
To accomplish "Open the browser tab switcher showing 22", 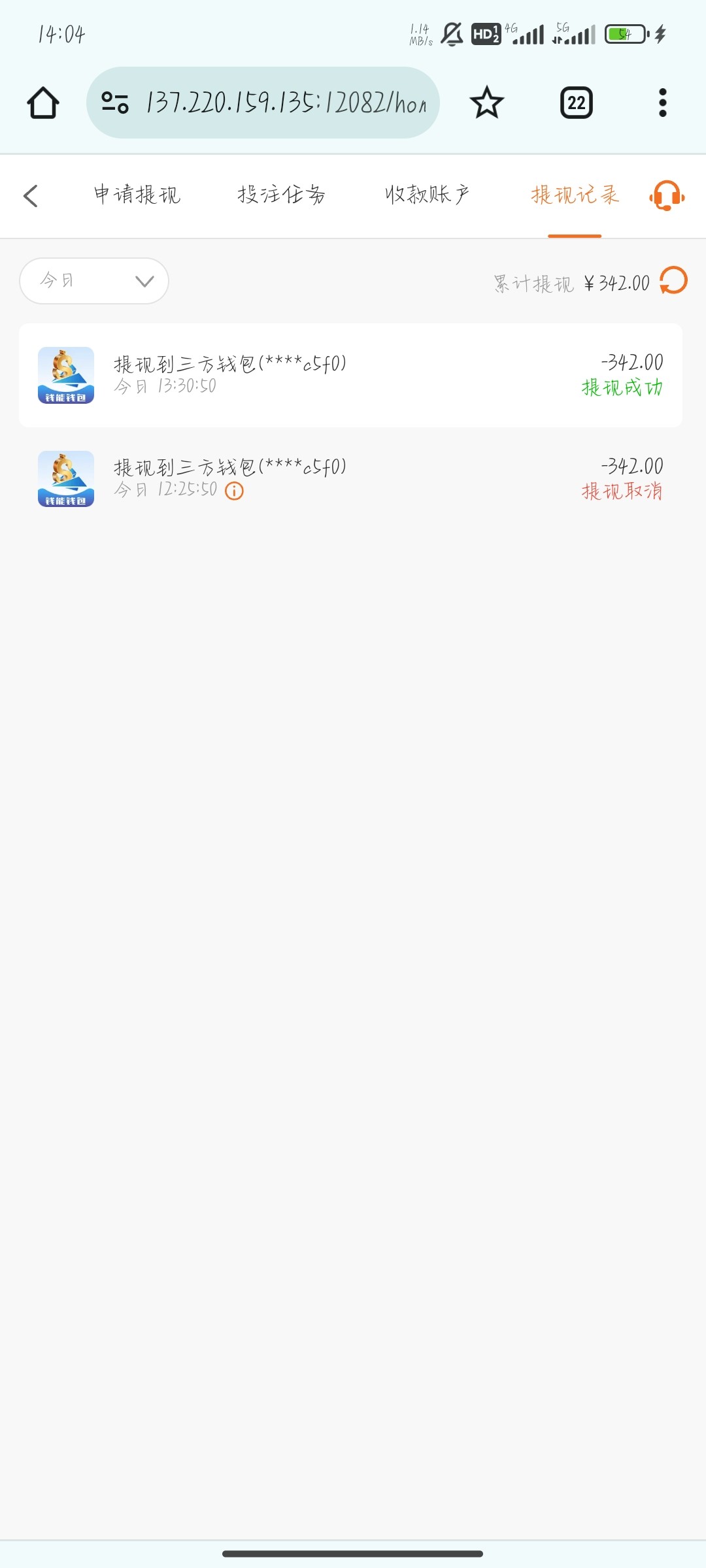I will click(x=576, y=103).
